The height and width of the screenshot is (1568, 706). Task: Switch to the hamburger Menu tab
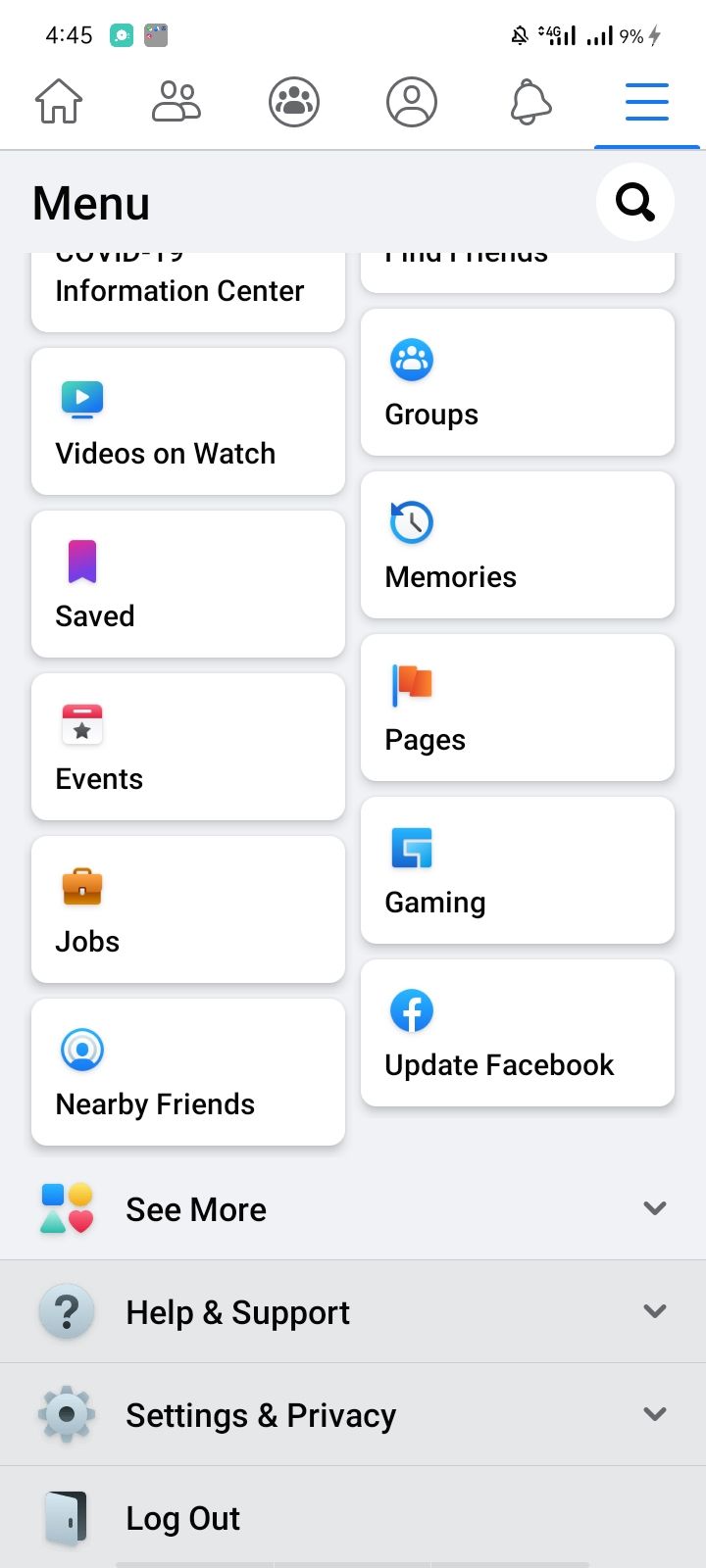[646, 101]
